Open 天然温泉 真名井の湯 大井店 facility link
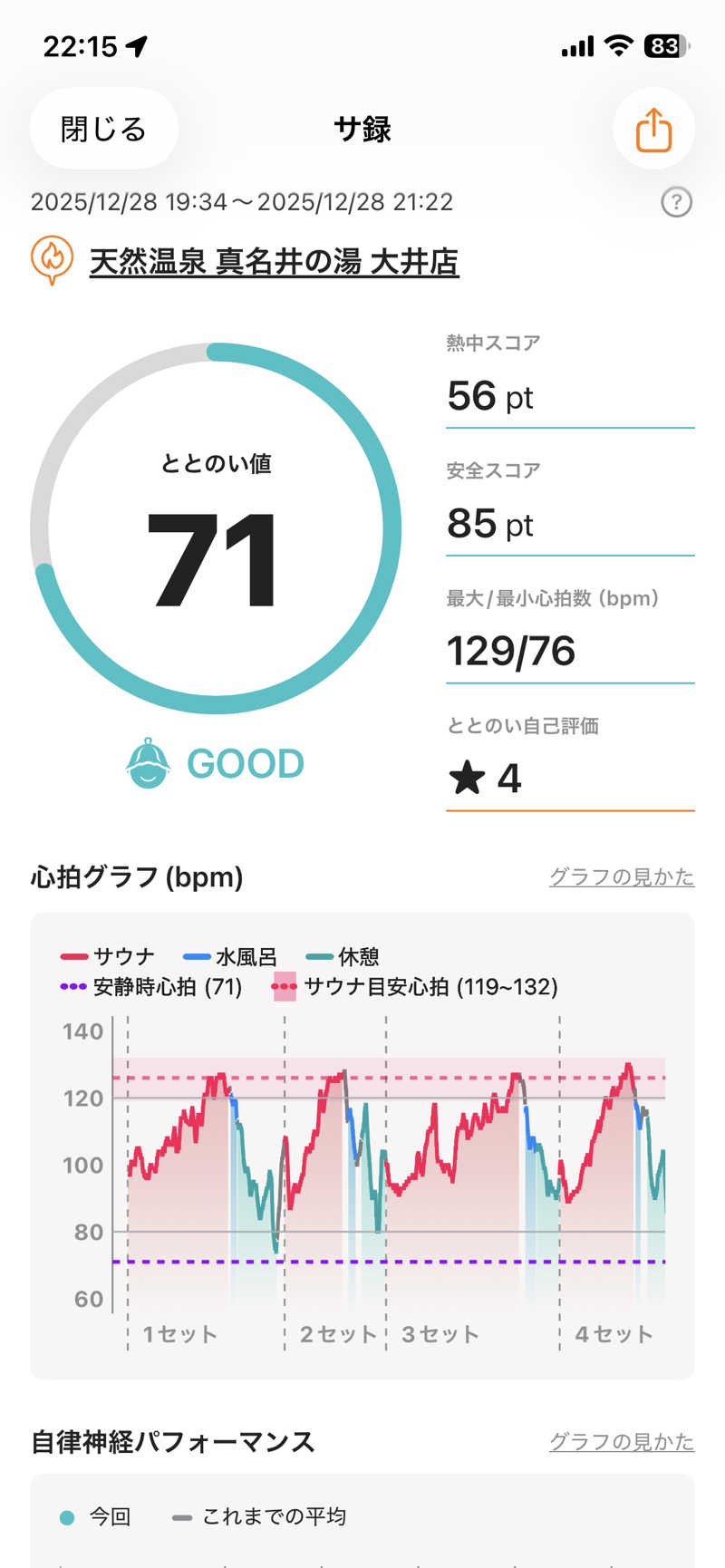This screenshot has width=725, height=1568. tap(274, 262)
